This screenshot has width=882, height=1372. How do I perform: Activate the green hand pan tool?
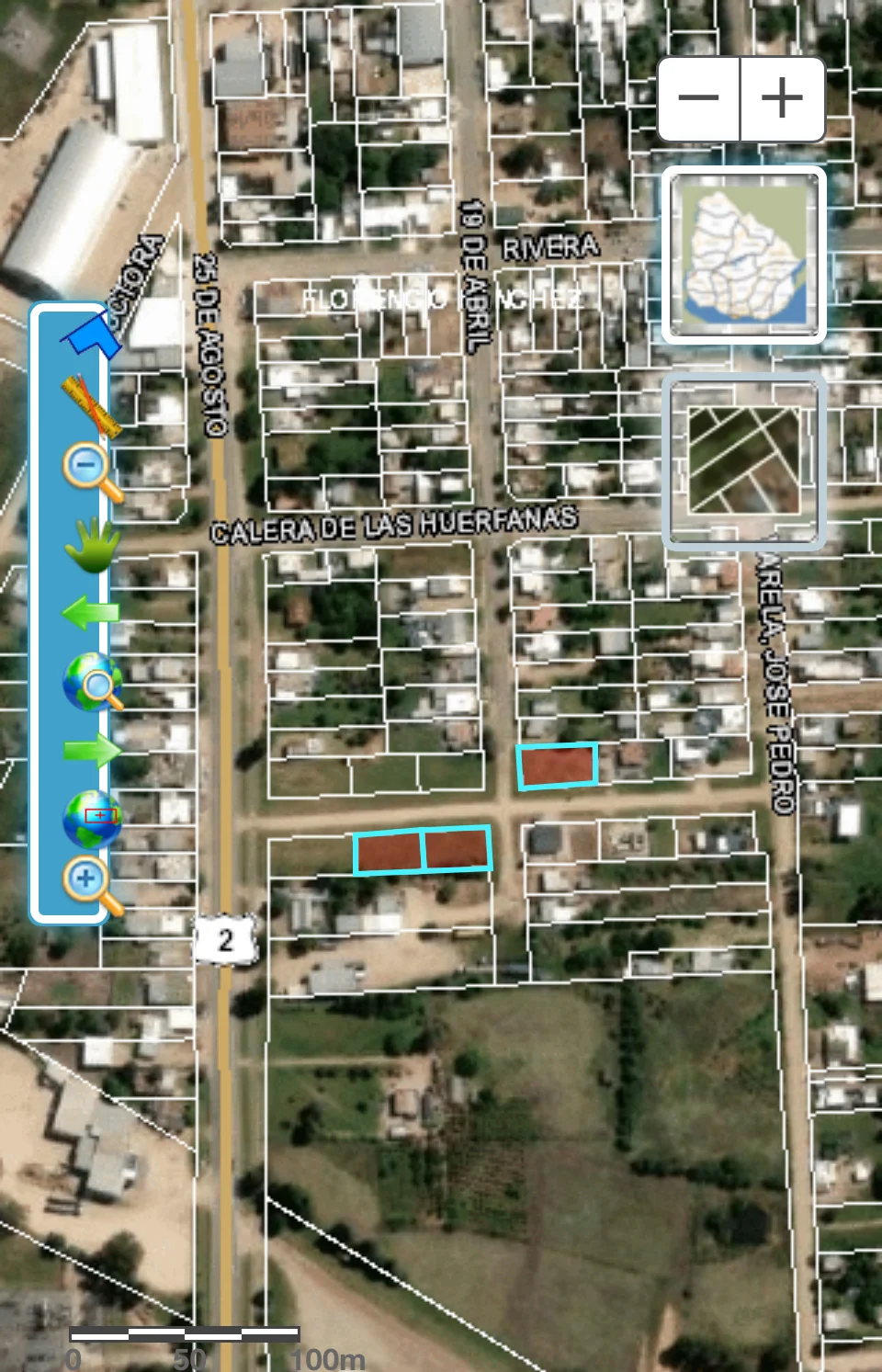(92, 544)
